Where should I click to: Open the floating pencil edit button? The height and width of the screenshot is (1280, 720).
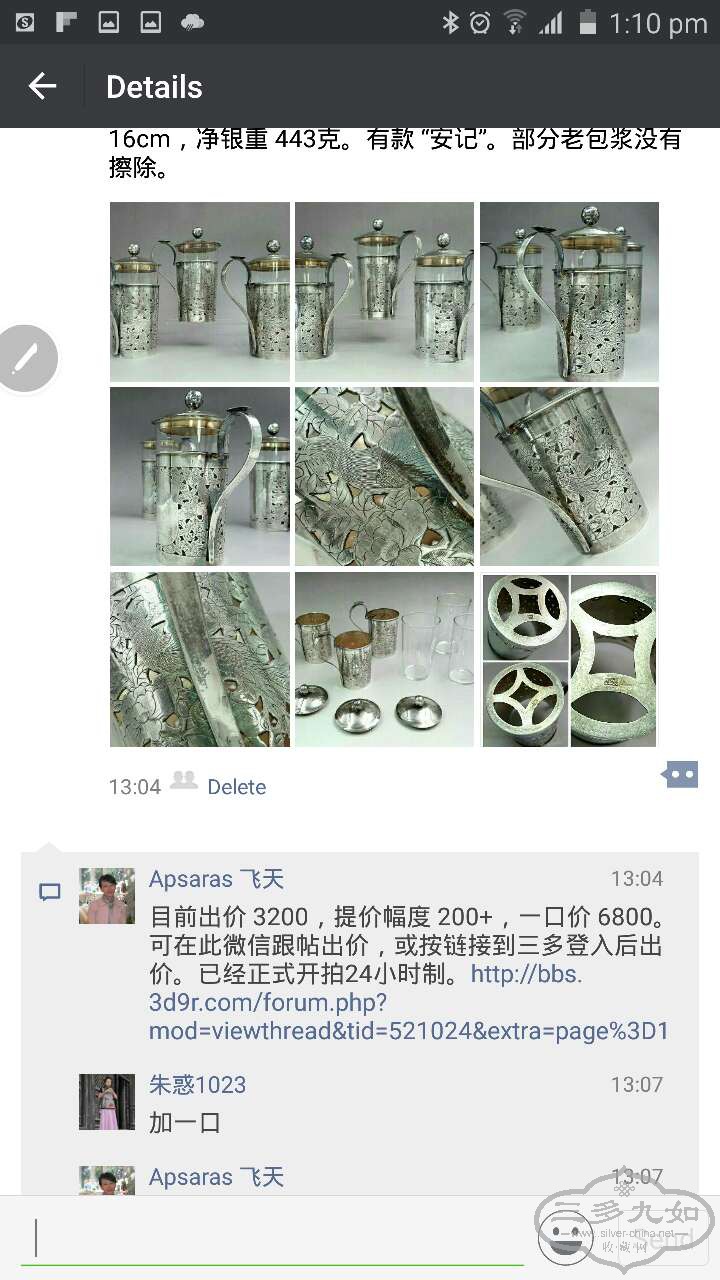click(x=27, y=358)
